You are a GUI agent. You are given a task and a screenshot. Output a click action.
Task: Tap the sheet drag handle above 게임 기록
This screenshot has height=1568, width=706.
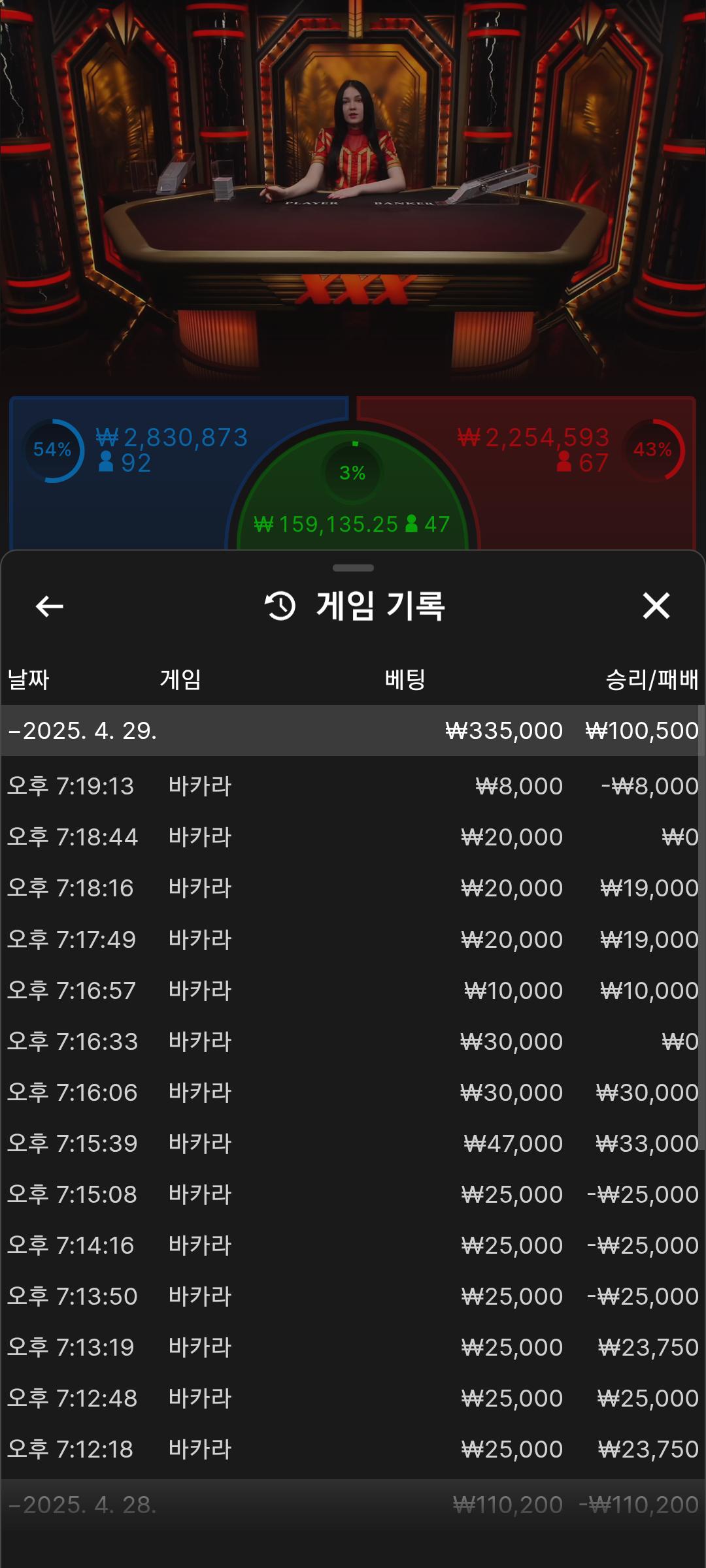tap(353, 568)
